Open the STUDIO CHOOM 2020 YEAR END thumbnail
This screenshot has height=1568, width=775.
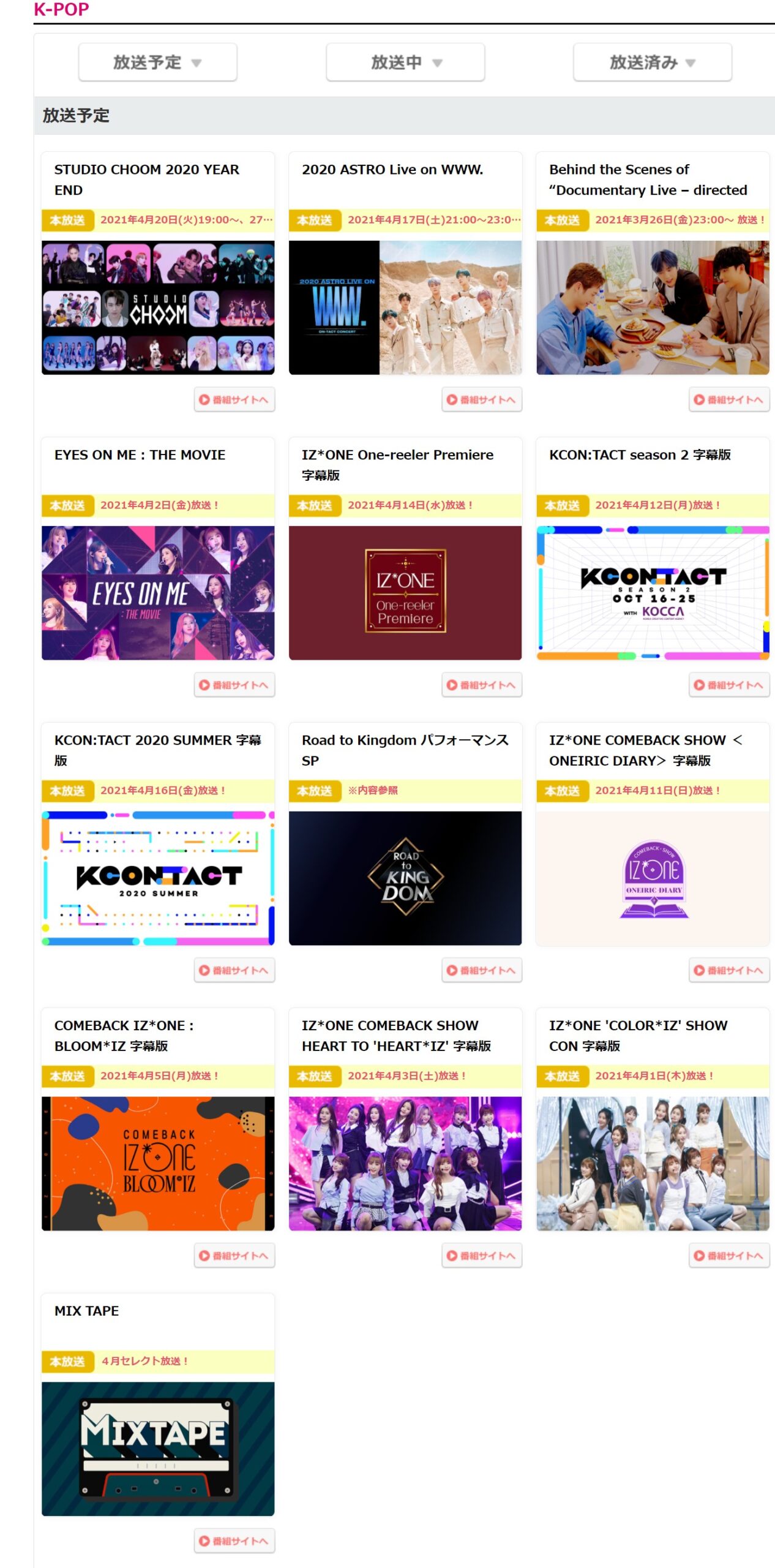(158, 307)
